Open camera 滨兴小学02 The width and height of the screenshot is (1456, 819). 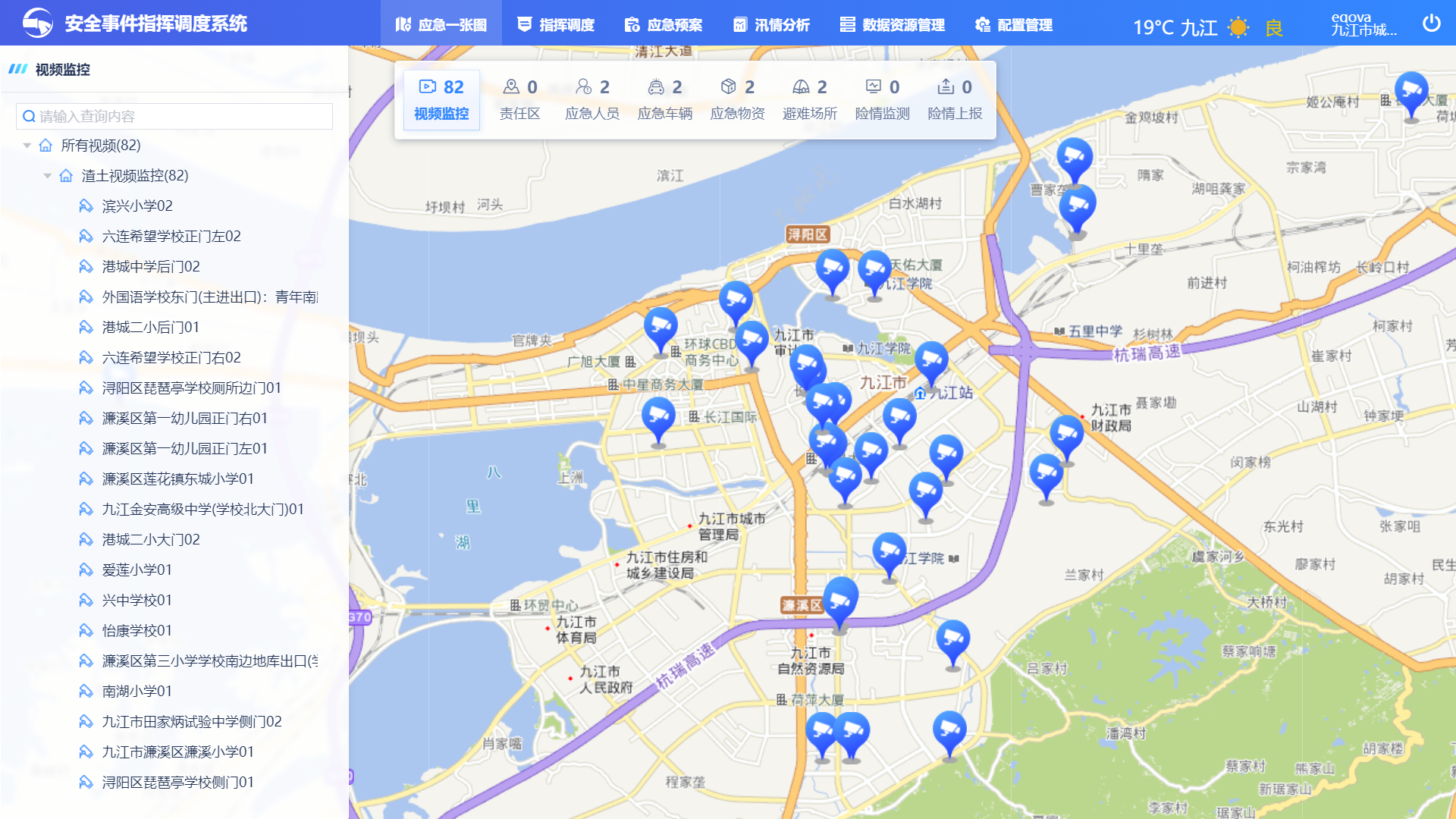[136, 206]
